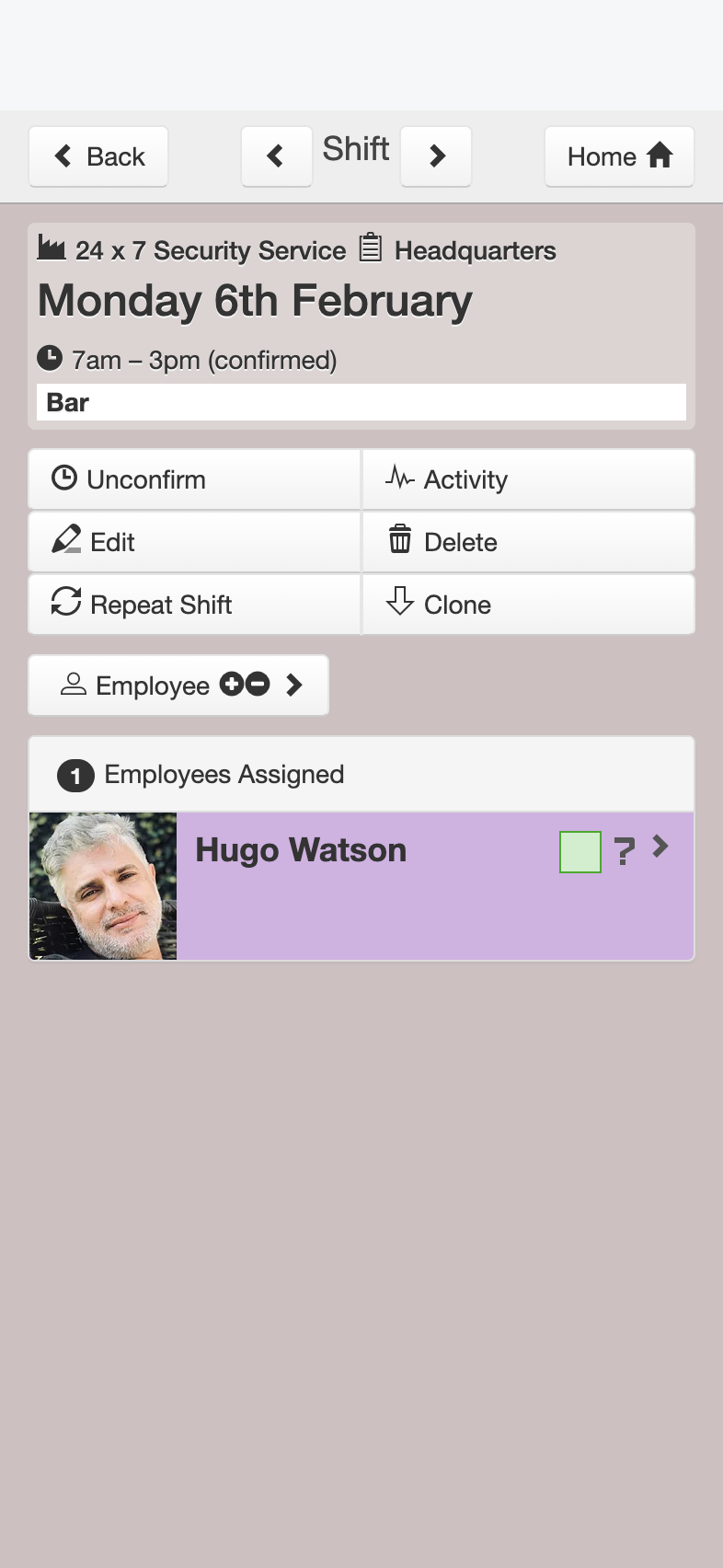
Task: Go back using the Back button
Action: [x=98, y=156]
